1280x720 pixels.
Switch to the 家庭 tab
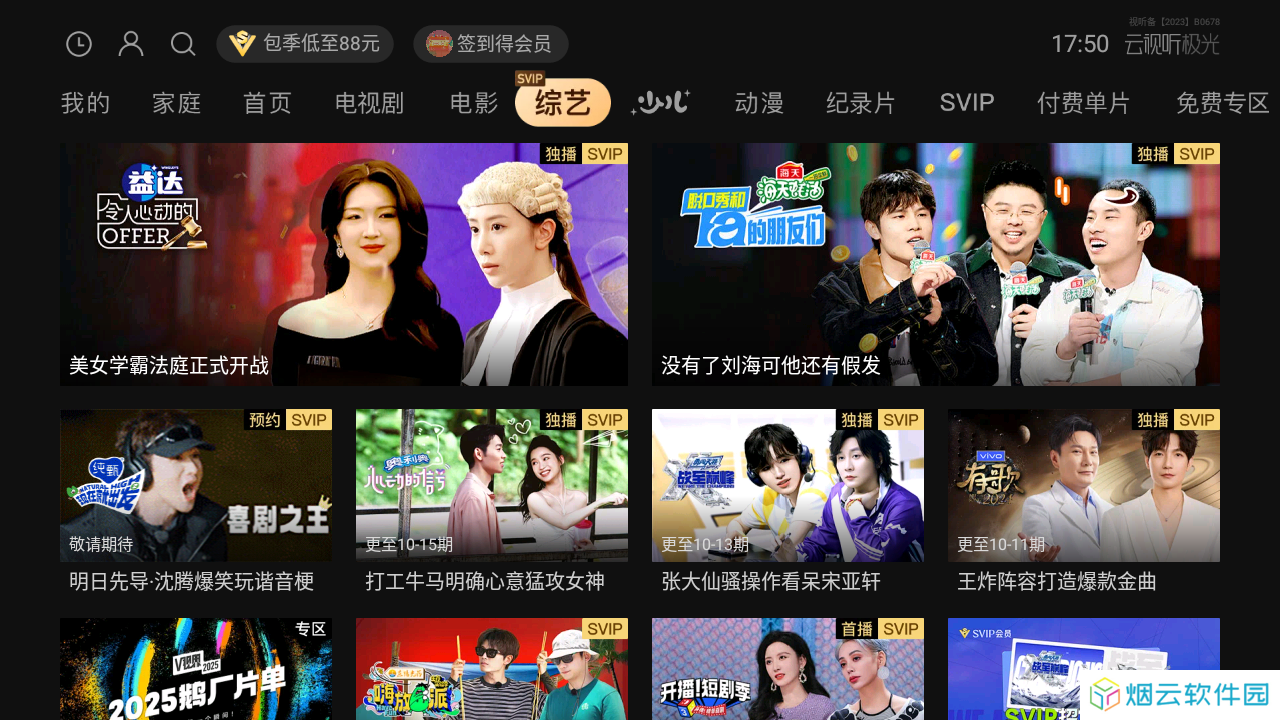click(177, 103)
